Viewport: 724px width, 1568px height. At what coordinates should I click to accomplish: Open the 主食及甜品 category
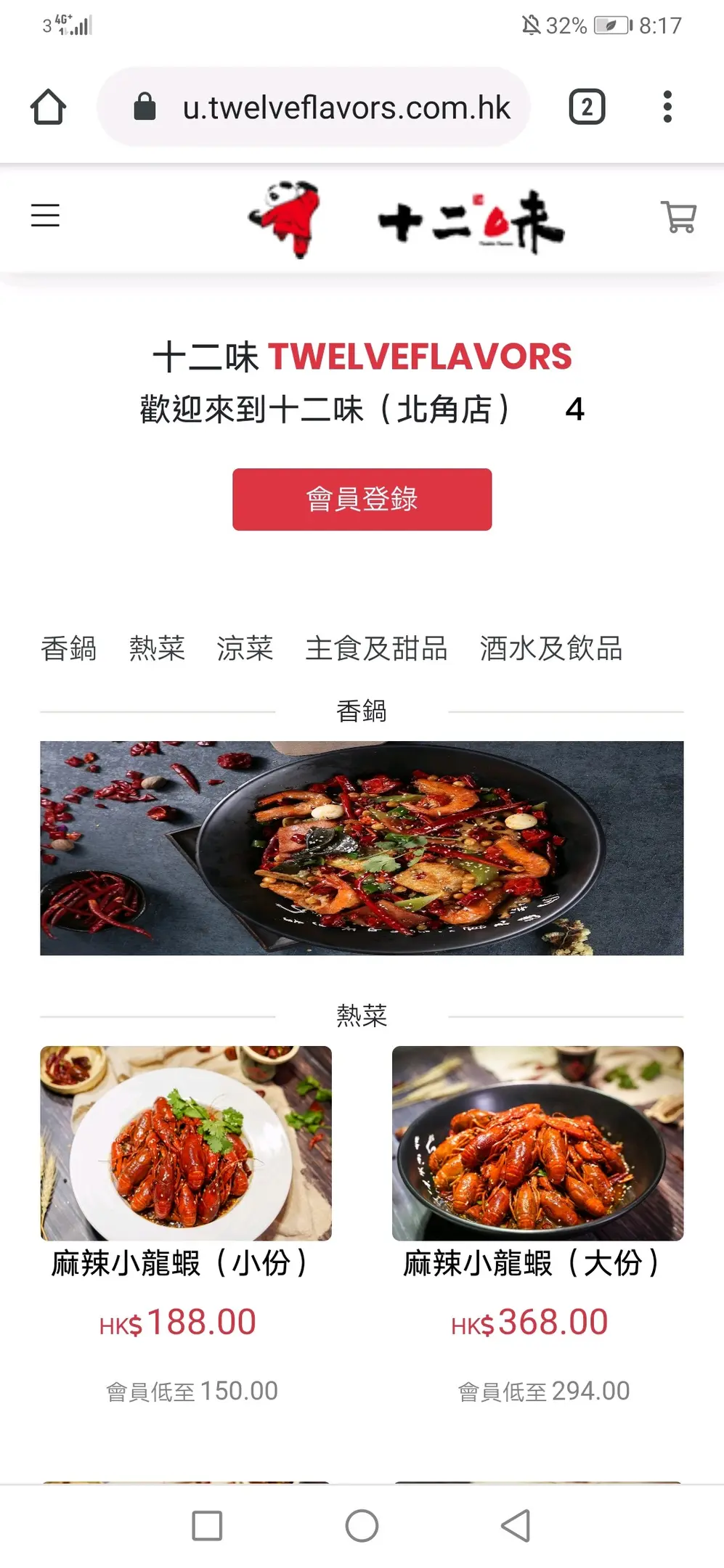pyautogui.click(x=376, y=648)
